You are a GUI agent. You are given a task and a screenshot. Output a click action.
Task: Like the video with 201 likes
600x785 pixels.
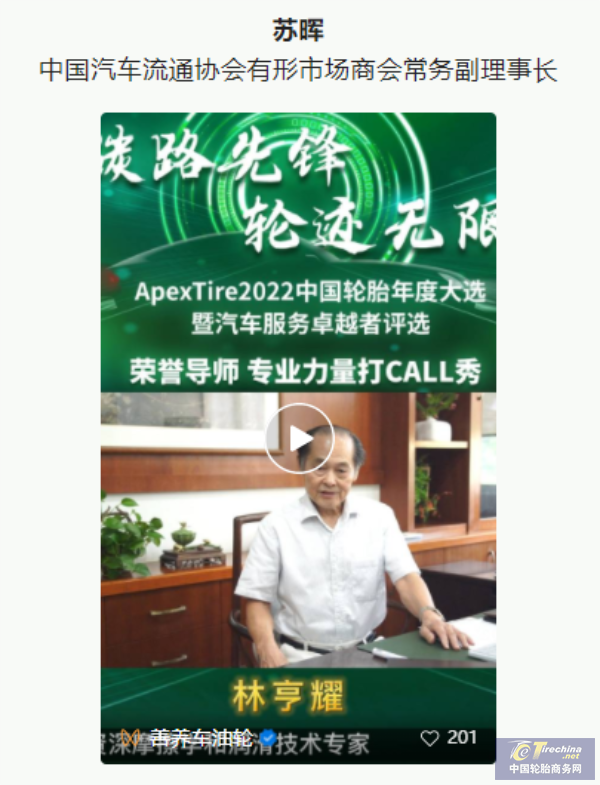[x=430, y=738]
